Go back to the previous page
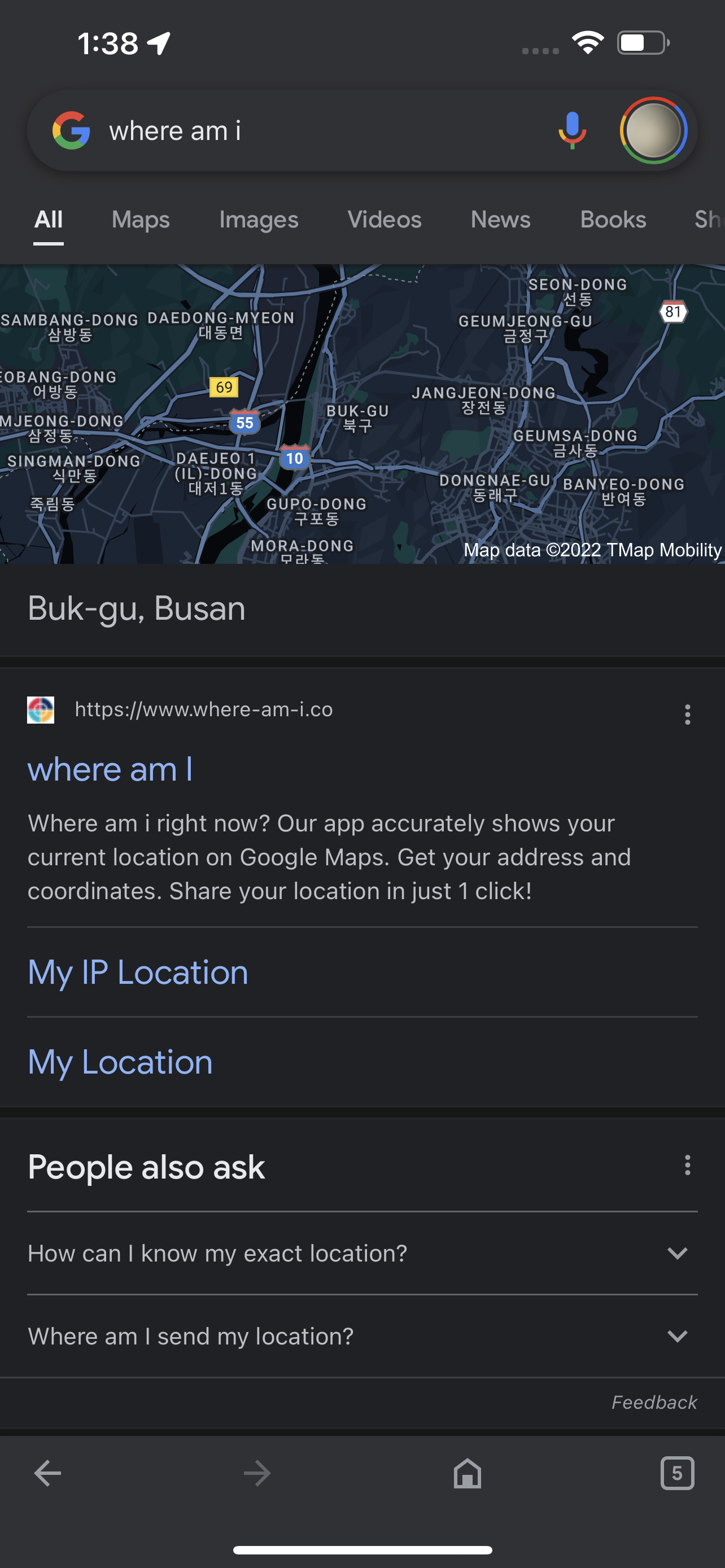This screenshot has width=725, height=1568. (x=47, y=1474)
